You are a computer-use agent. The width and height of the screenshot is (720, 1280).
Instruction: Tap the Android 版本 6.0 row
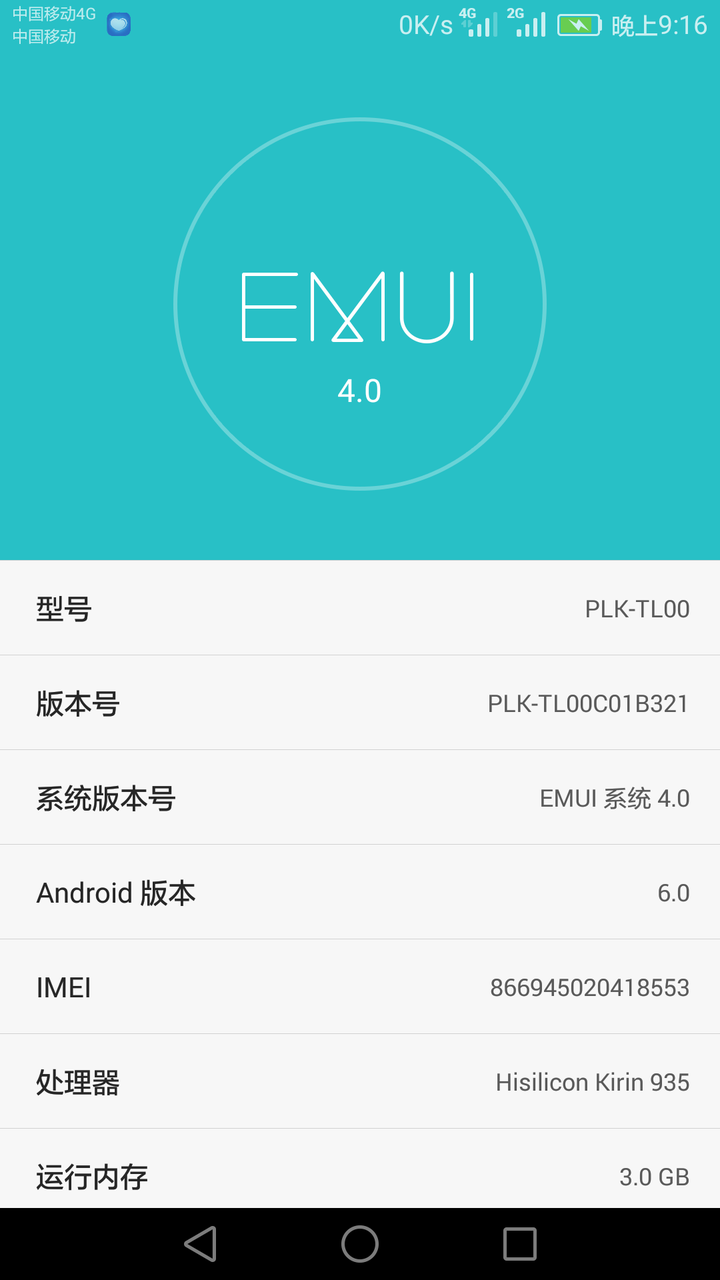click(x=360, y=892)
